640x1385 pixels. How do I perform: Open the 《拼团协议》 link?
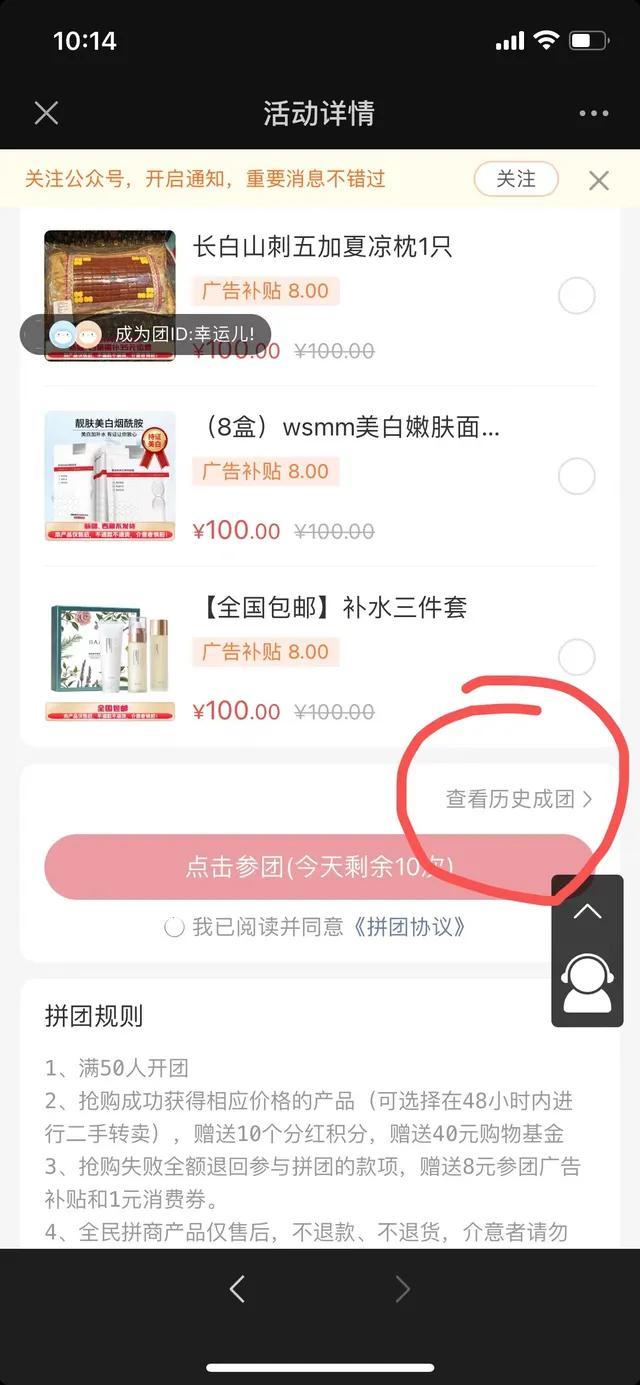409,927
